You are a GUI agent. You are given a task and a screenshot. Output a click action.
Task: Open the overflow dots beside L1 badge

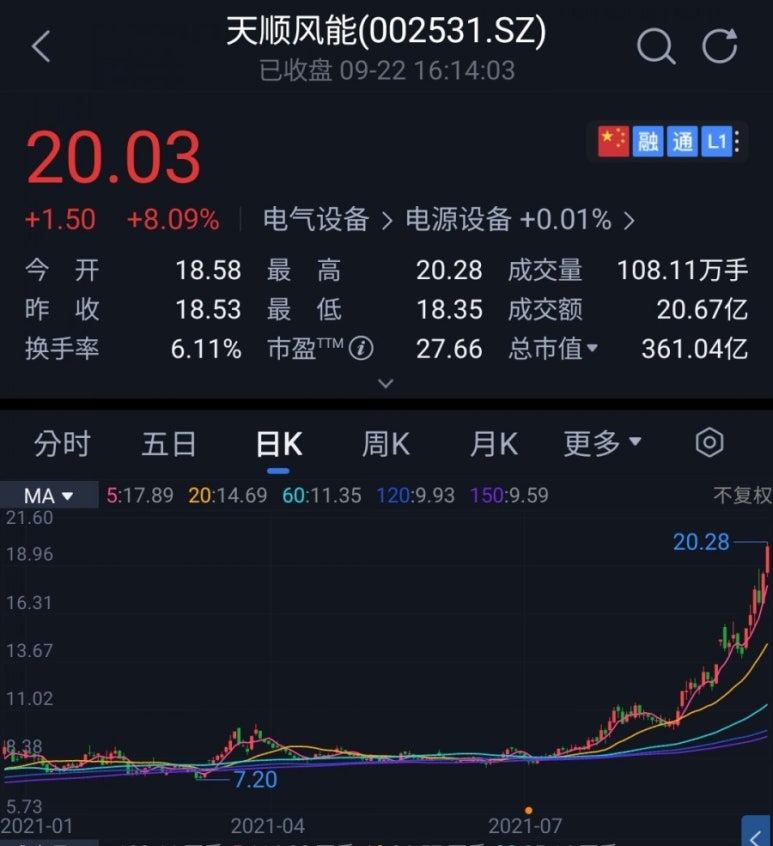click(x=737, y=142)
